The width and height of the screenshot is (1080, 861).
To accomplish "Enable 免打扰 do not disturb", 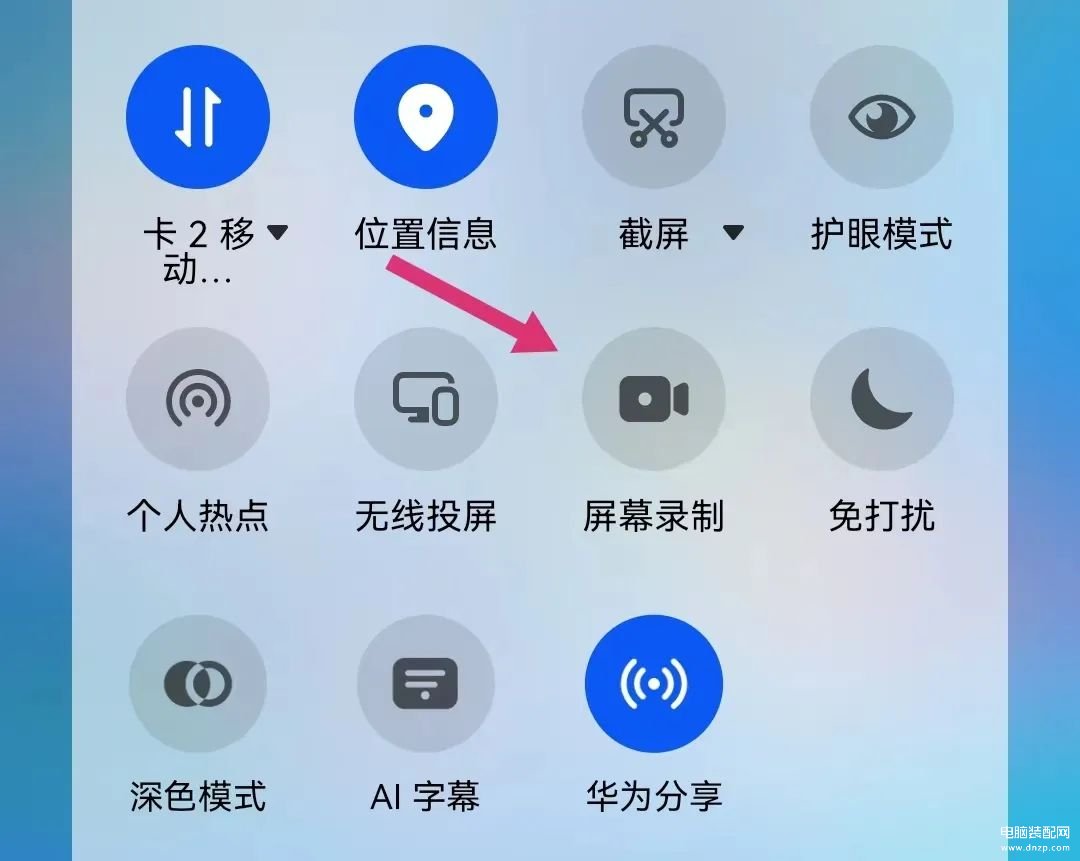I will click(x=881, y=399).
